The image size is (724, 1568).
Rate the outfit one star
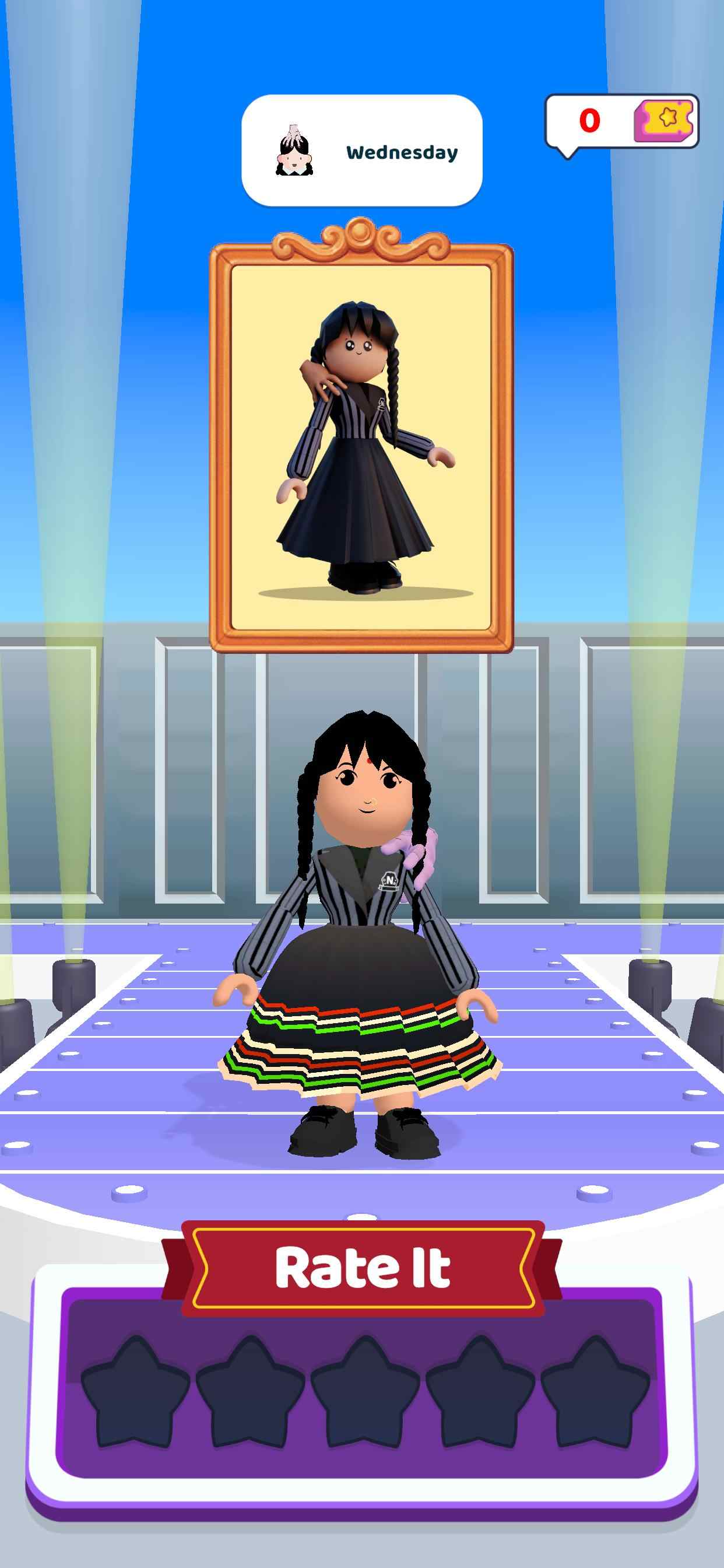click(x=135, y=1395)
